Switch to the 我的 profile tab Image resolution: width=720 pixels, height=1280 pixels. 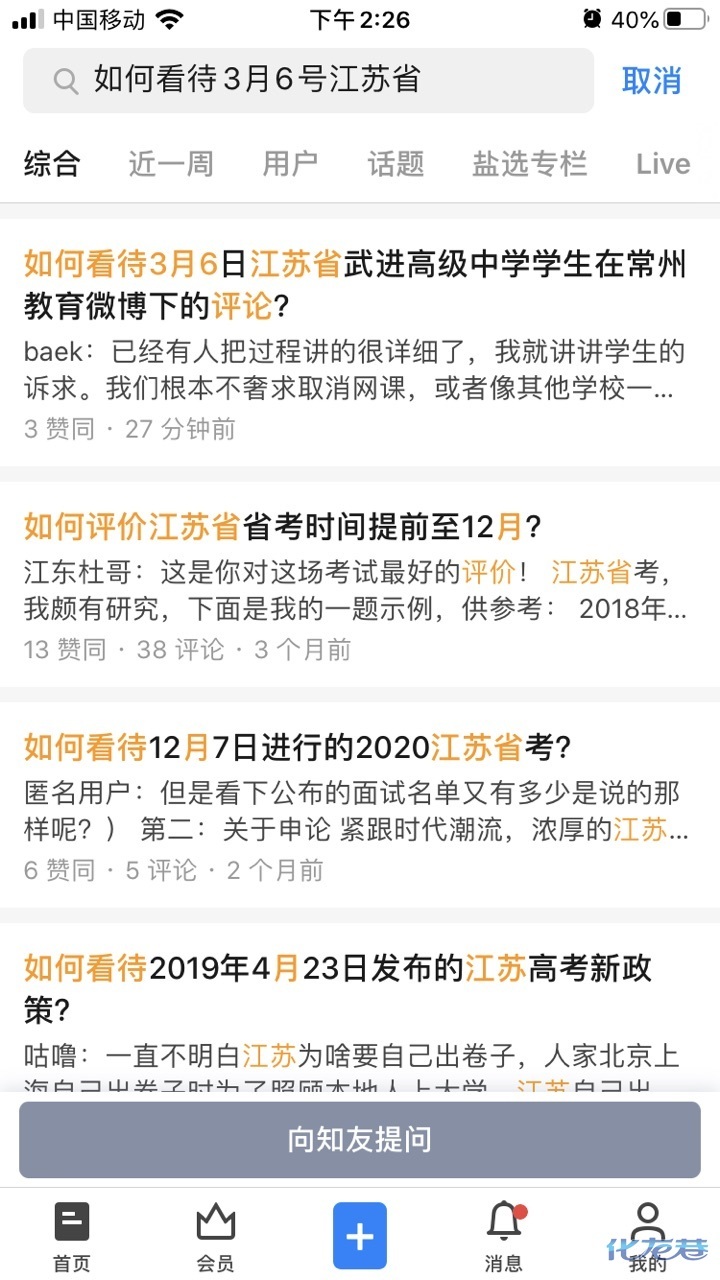coord(647,1237)
